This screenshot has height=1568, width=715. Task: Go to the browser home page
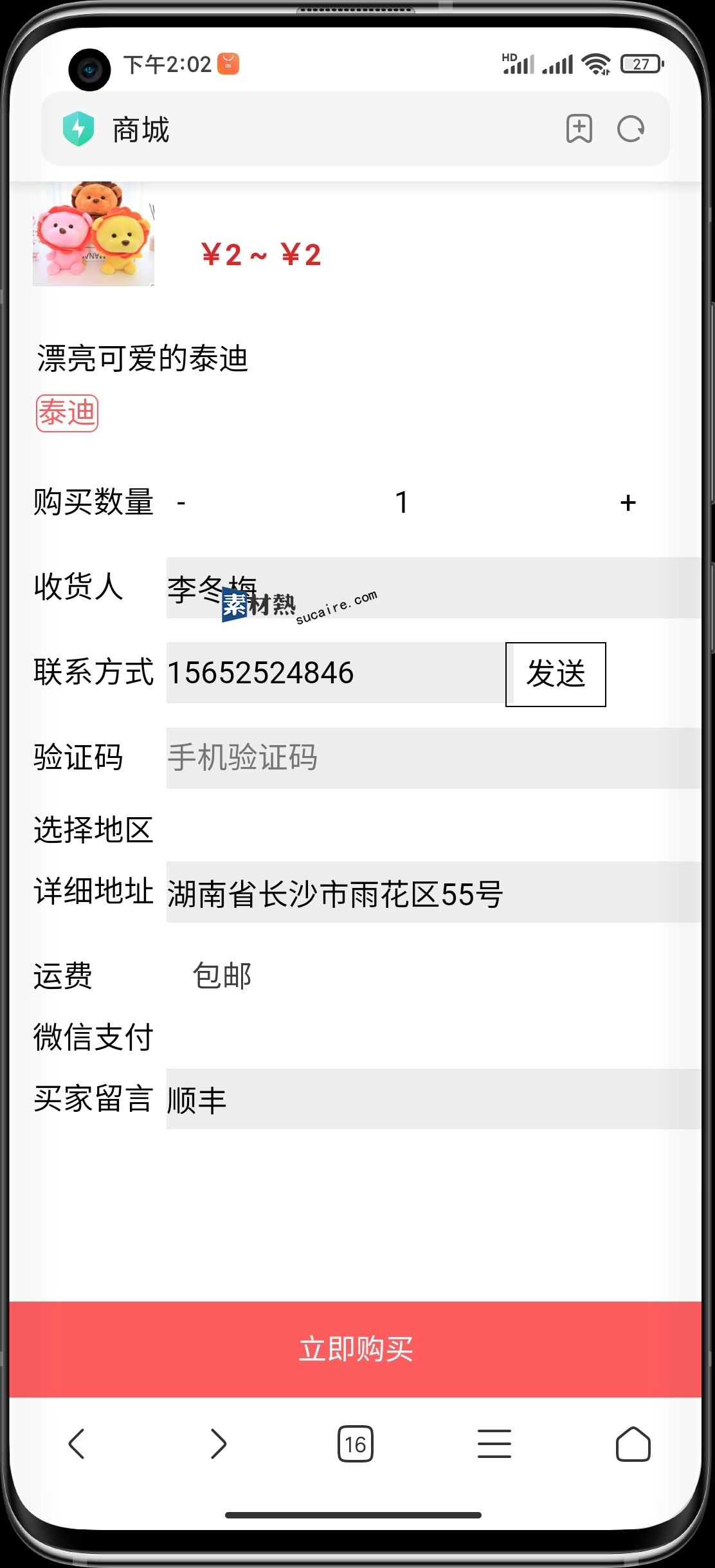tap(633, 1443)
